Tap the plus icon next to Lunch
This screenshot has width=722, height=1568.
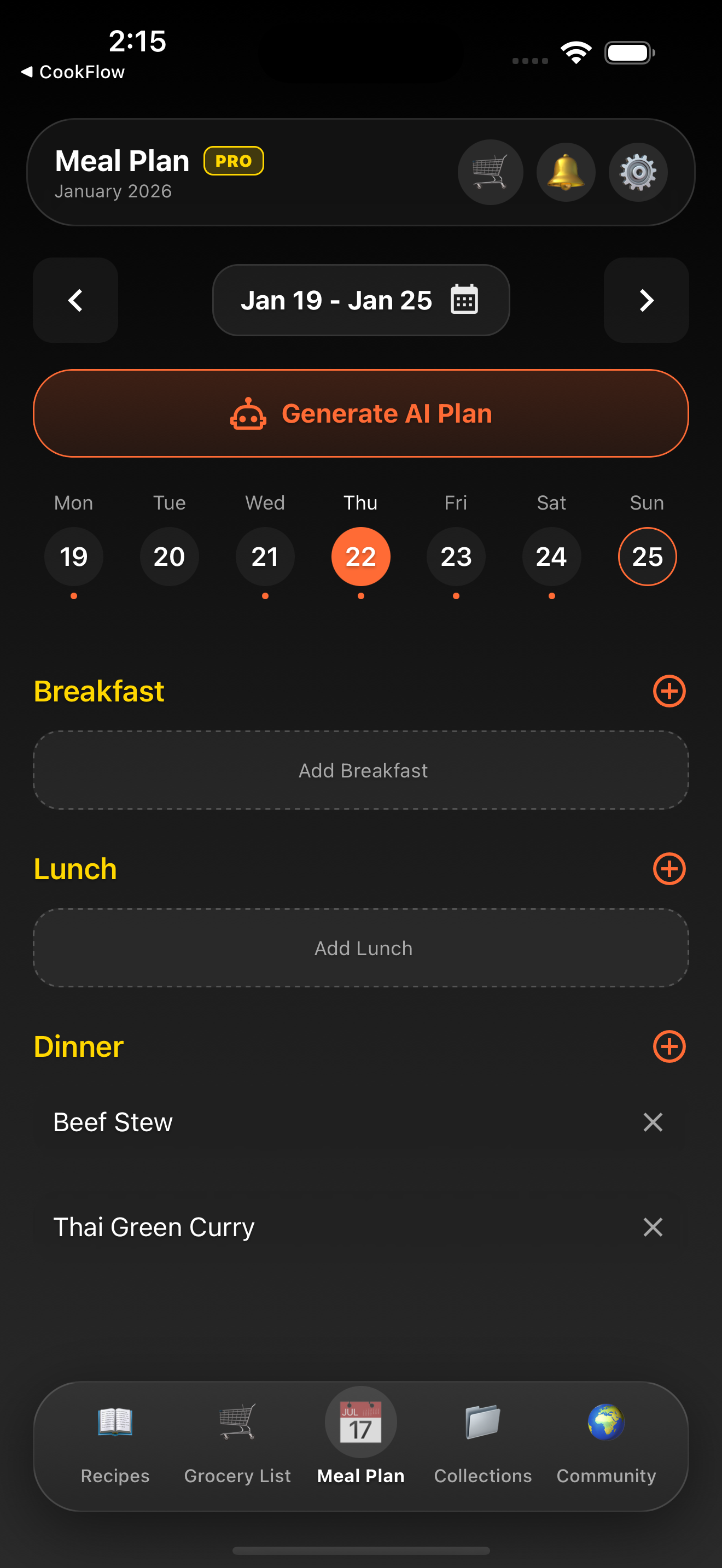[x=669, y=869]
